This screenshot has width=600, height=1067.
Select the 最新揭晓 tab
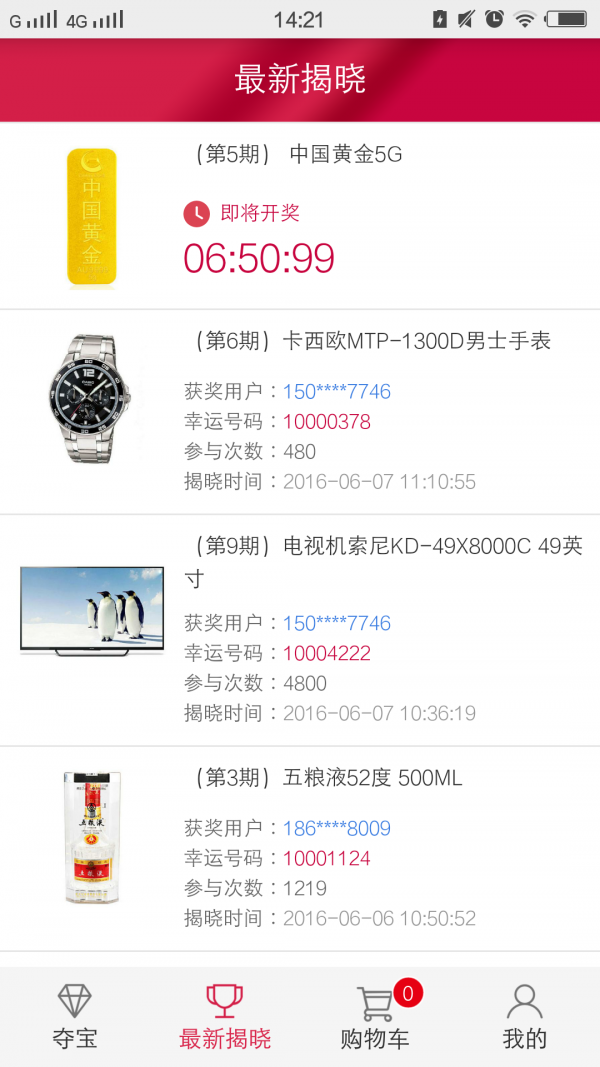(225, 1016)
